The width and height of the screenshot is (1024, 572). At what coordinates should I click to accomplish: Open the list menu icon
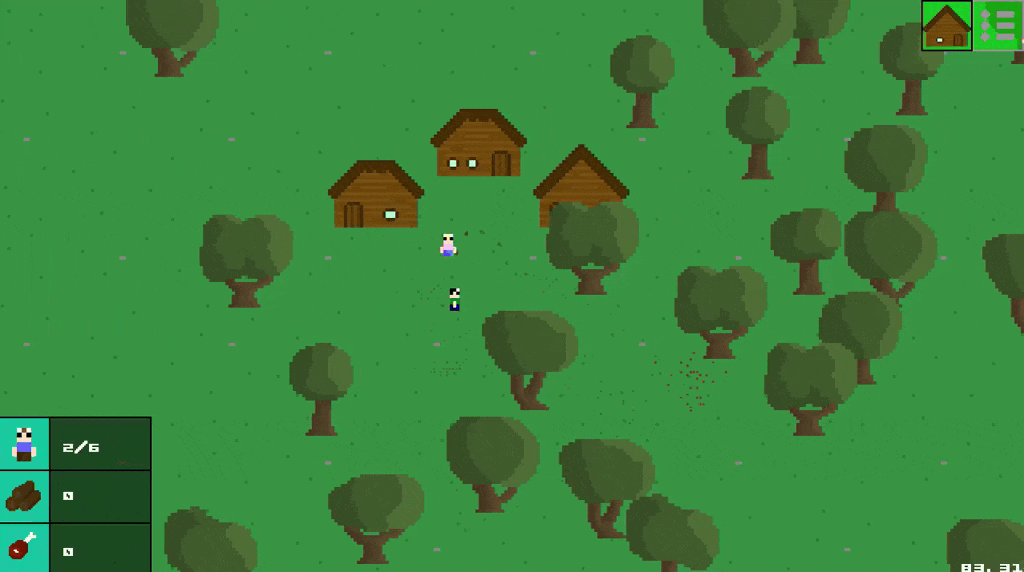(998, 26)
